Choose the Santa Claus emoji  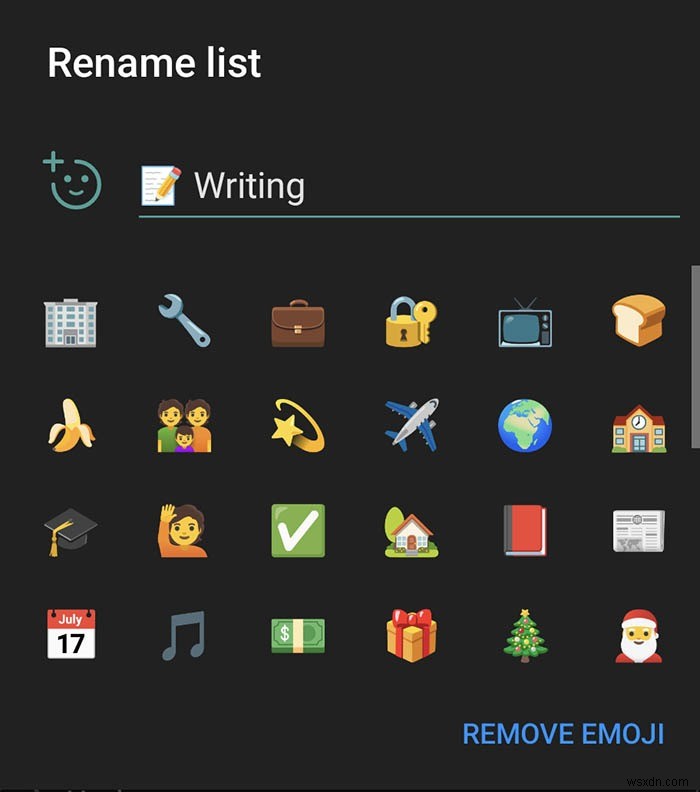click(638, 634)
